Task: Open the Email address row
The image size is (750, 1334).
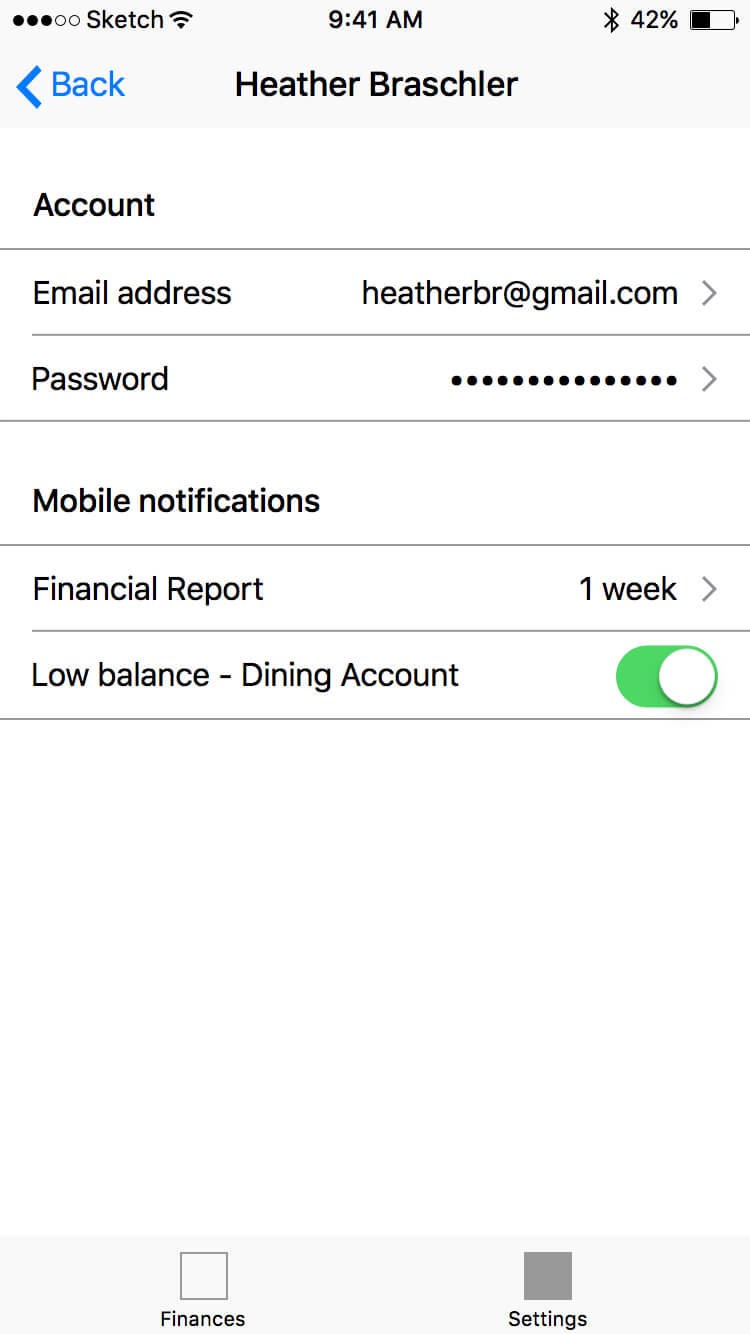Action: [x=375, y=292]
